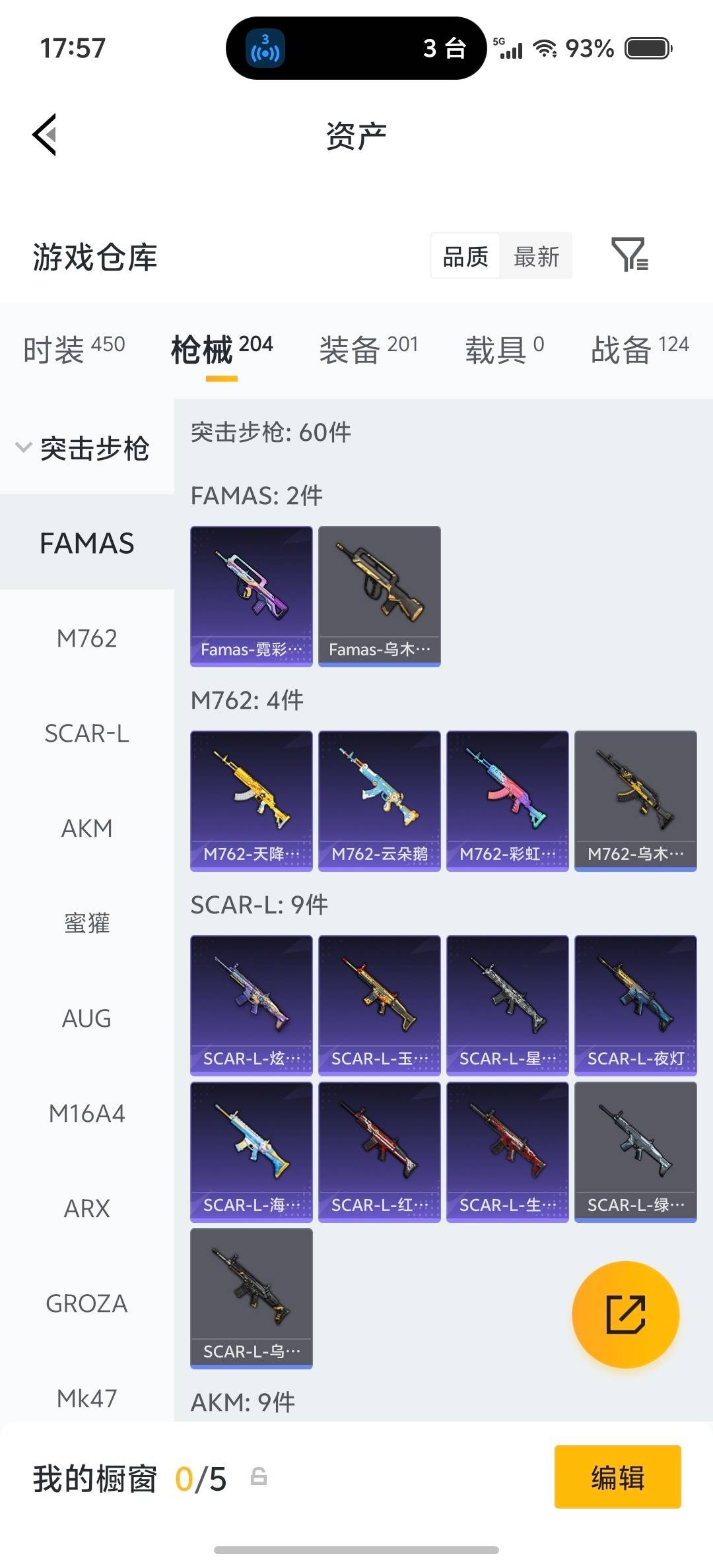Screen dimensions: 713x1568
Task: Select GROZA from the sidebar list
Action: [x=86, y=1303]
